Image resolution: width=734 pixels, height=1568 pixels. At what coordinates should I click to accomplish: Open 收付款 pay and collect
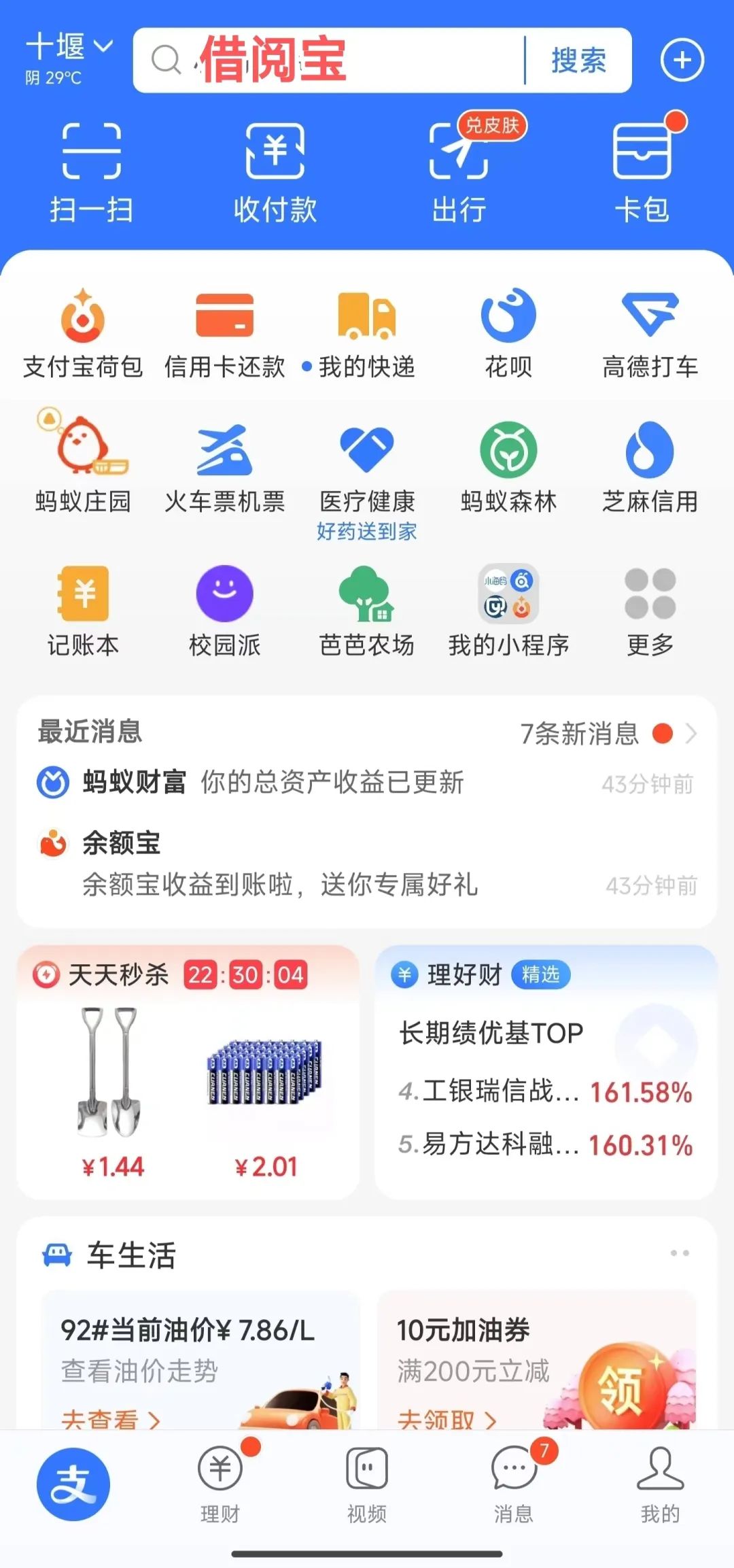point(275,171)
